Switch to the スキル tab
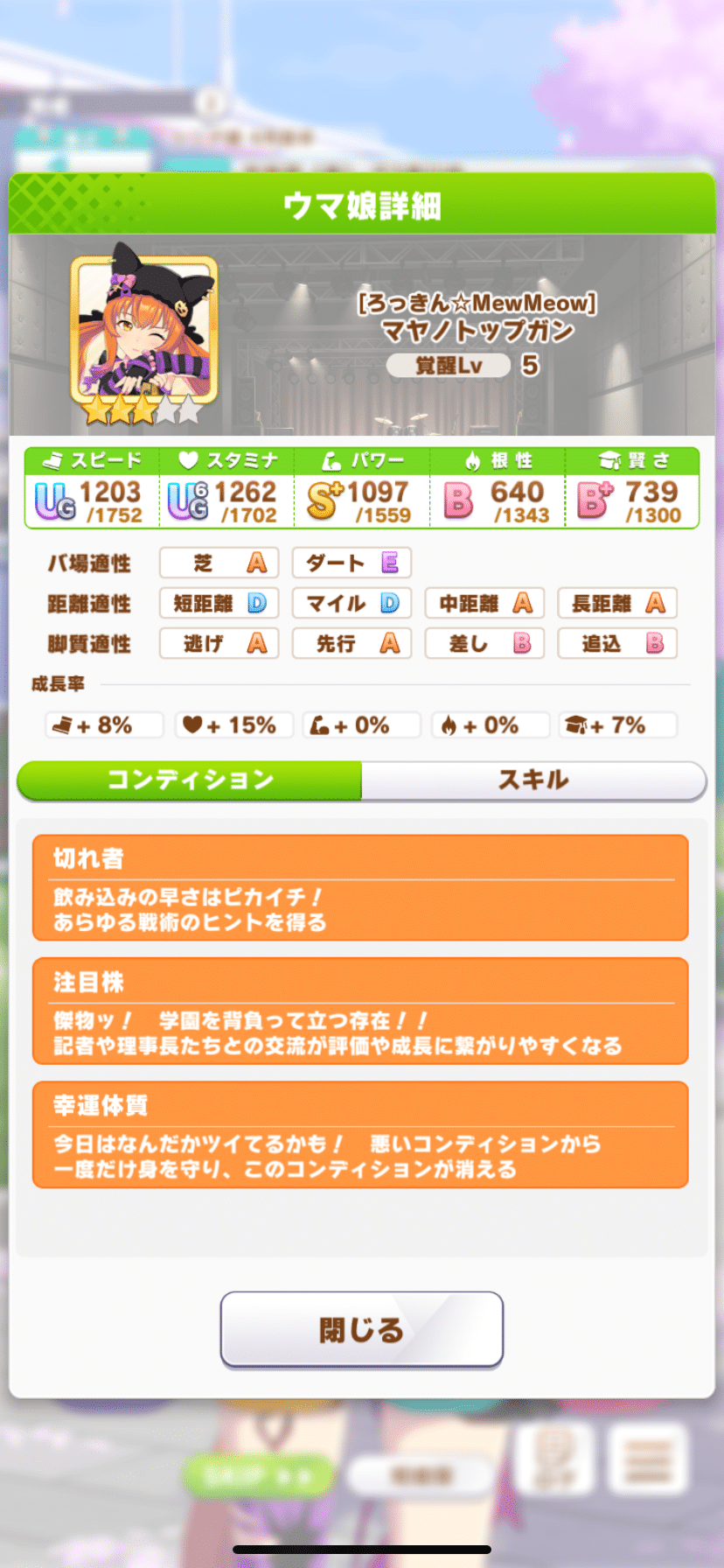This screenshot has height=1568, width=724. click(x=533, y=780)
